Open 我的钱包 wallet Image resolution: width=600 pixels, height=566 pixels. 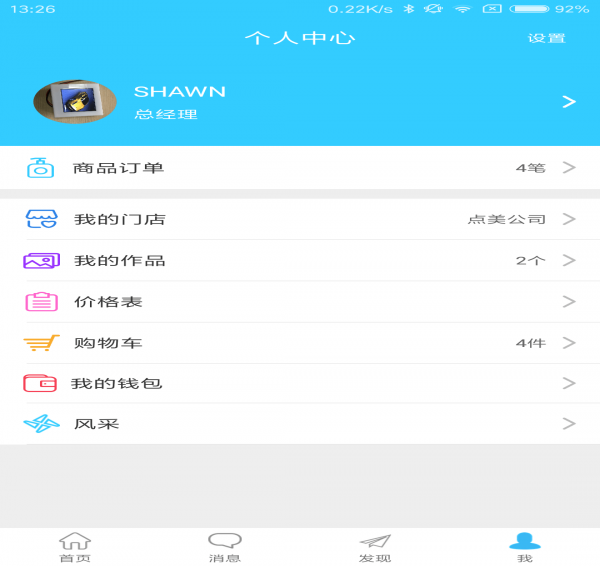(x=300, y=383)
